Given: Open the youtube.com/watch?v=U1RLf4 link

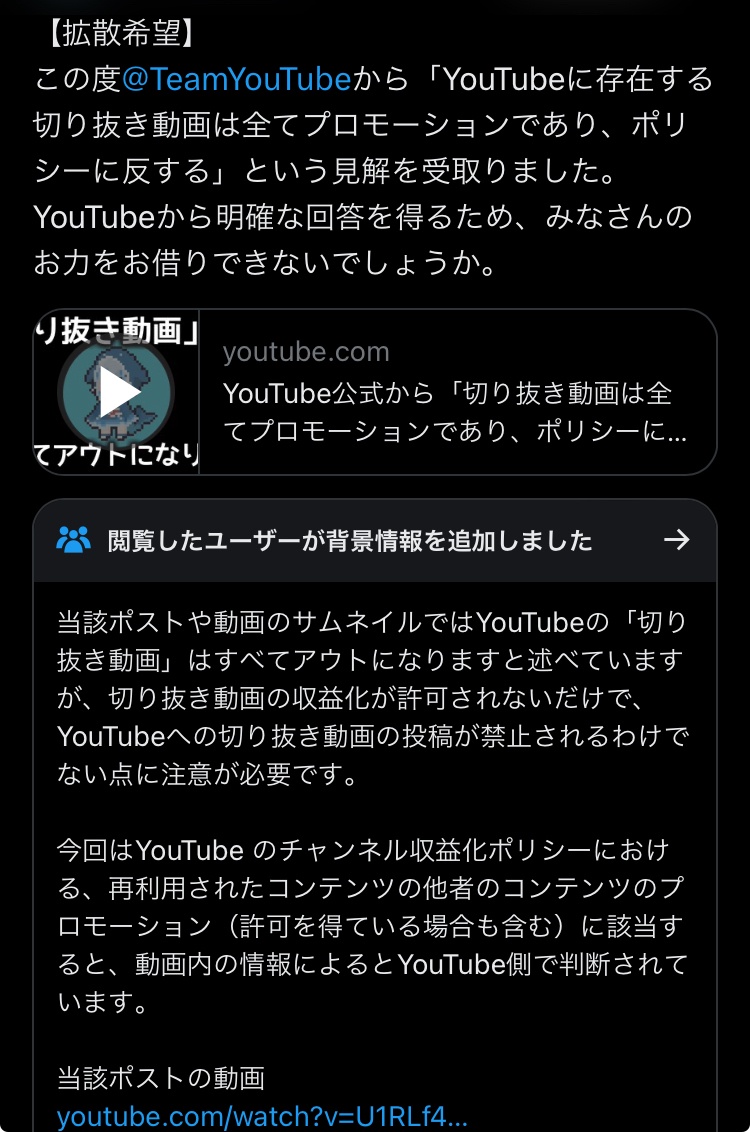Looking at the screenshot, I should [x=262, y=1116].
